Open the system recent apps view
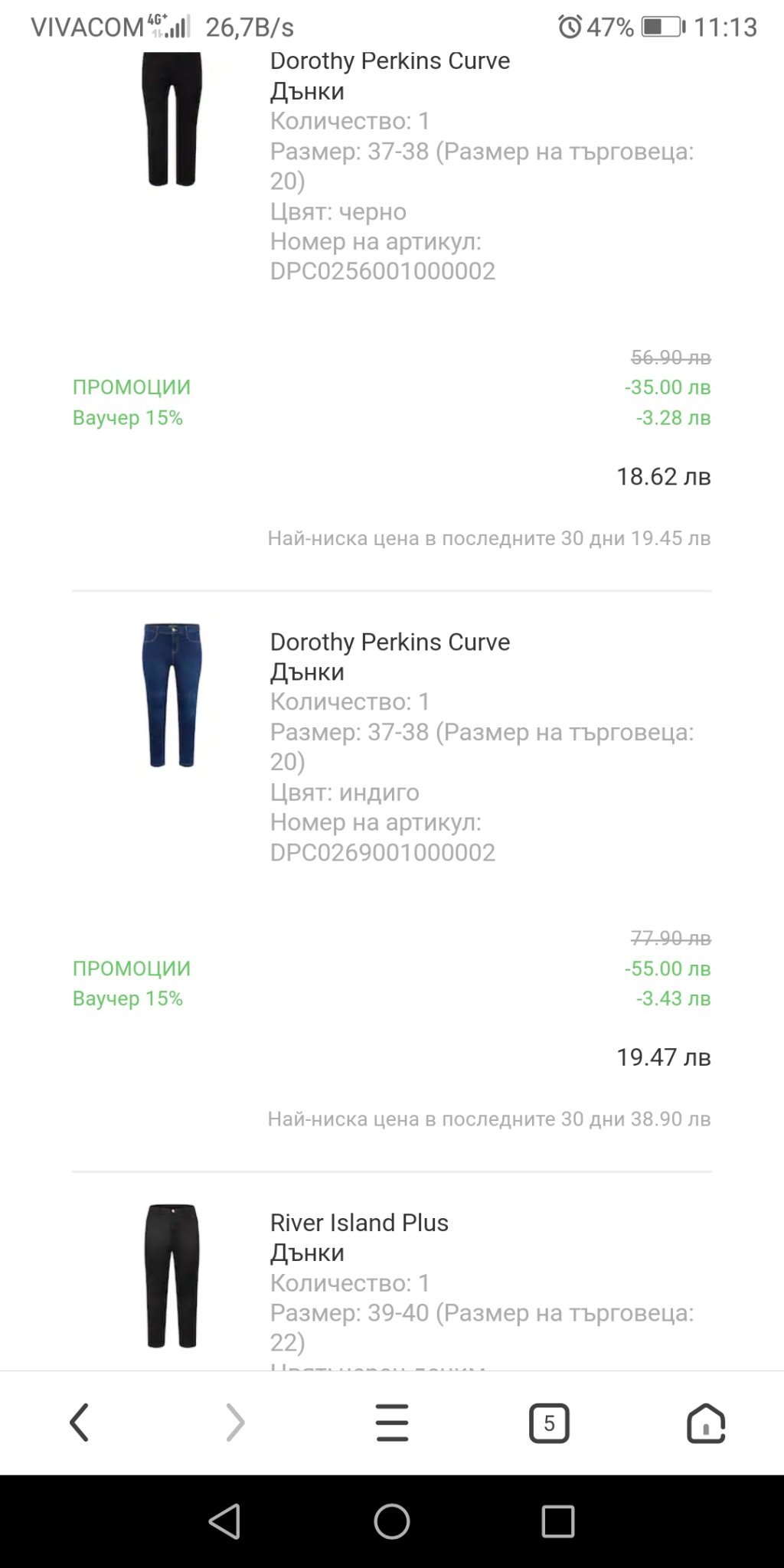This screenshot has width=784, height=1568. [557, 1521]
